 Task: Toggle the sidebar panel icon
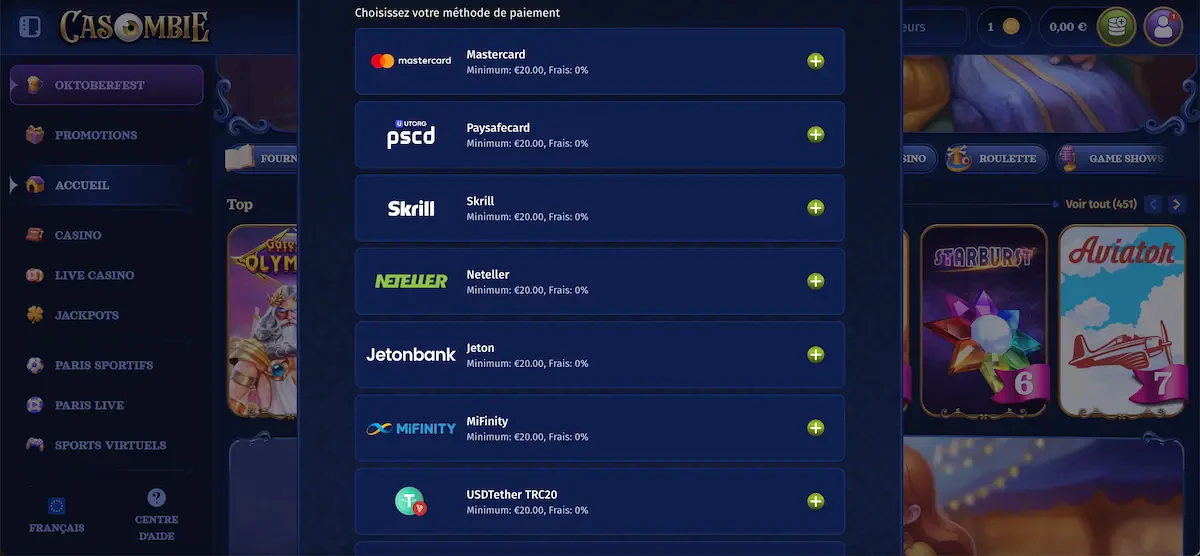[30, 26]
